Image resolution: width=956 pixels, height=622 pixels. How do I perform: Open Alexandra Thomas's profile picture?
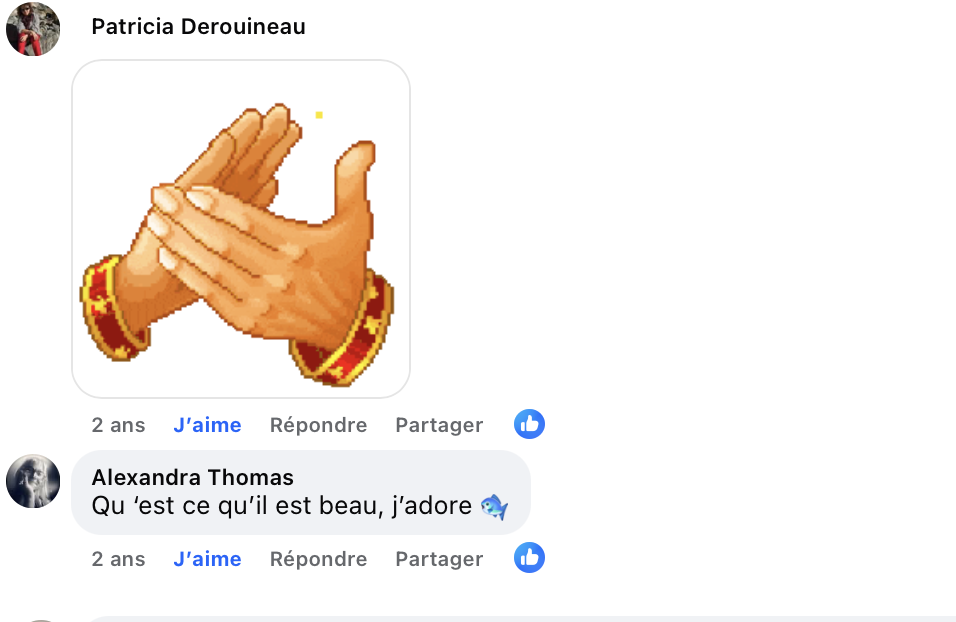33,481
